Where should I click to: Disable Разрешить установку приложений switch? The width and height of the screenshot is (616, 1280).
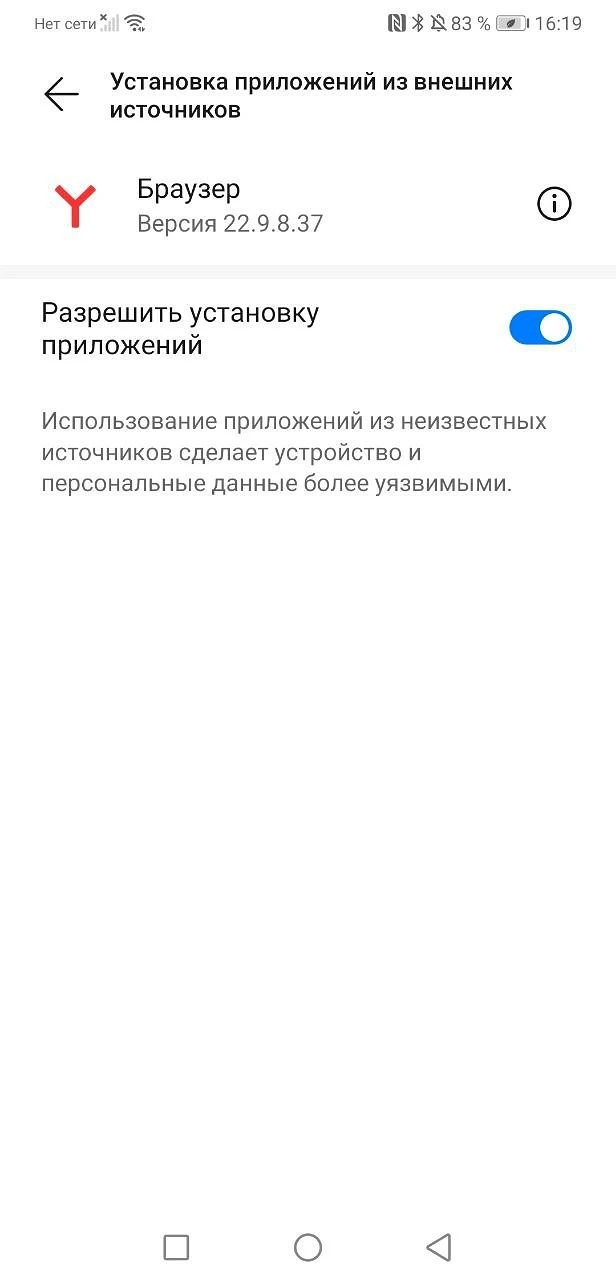coord(540,328)
